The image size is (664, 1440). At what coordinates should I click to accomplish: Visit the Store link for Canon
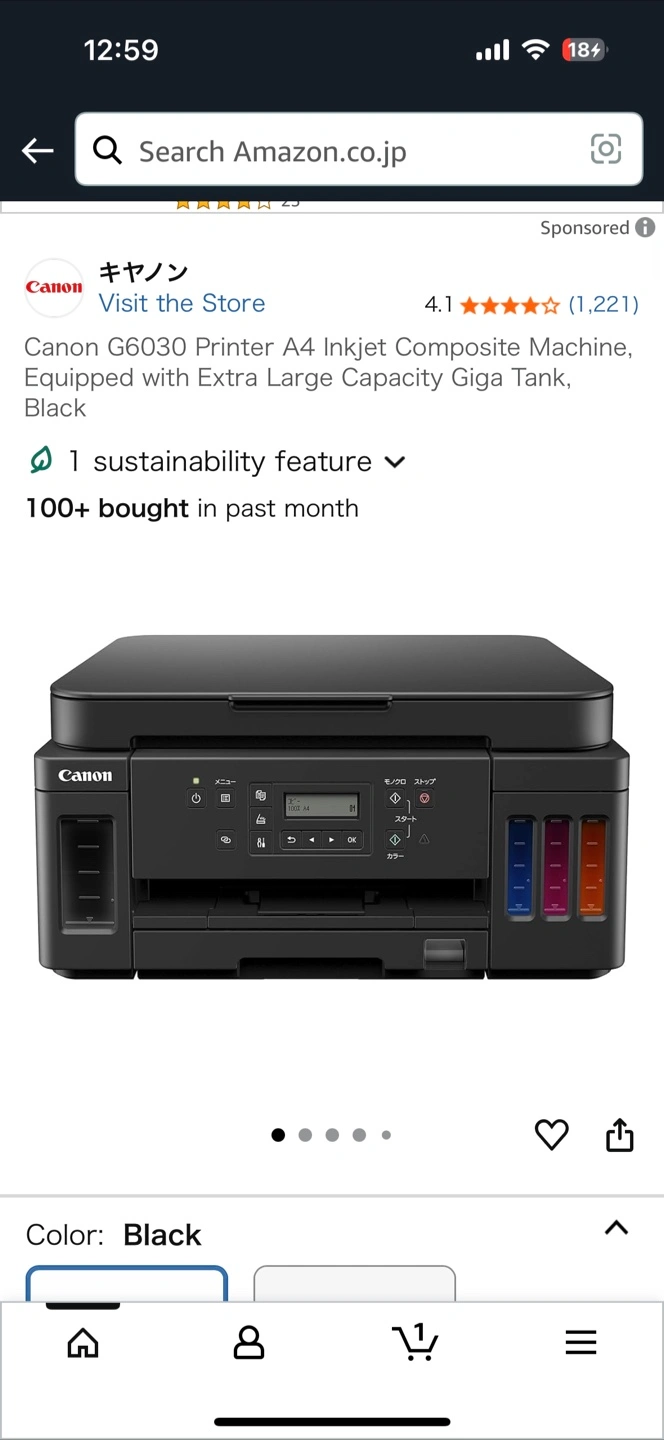click(182, 303)
